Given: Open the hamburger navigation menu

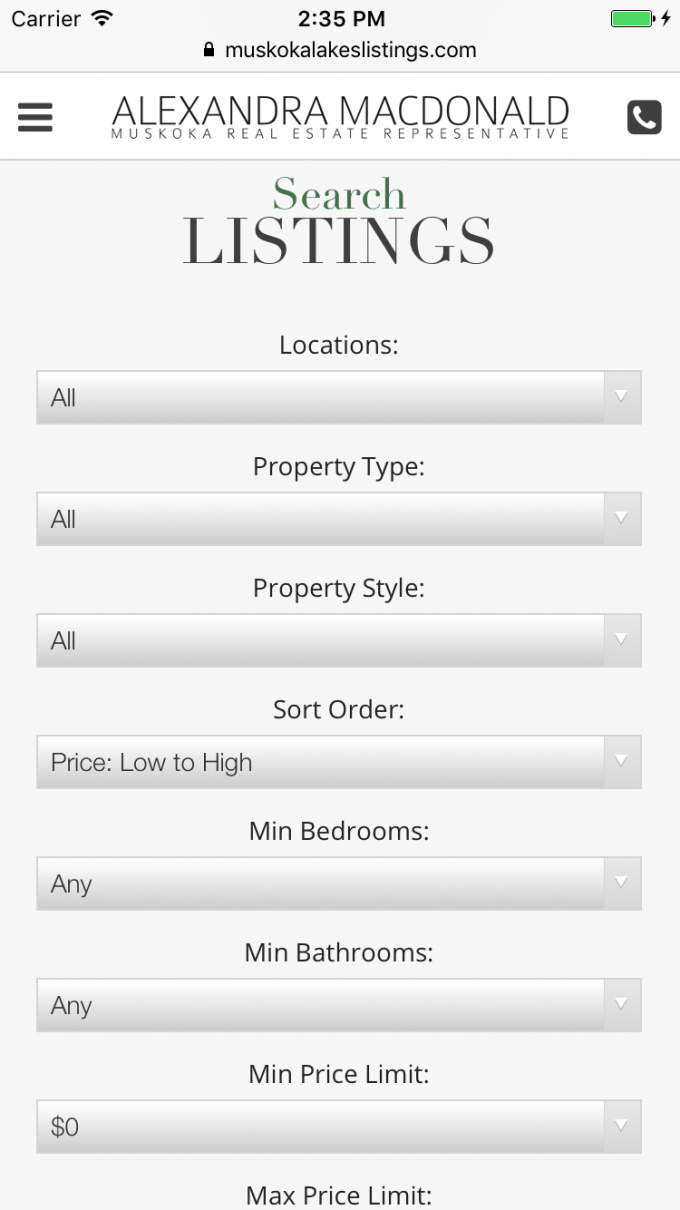Looking at the screenshot, I should point(34,117).
